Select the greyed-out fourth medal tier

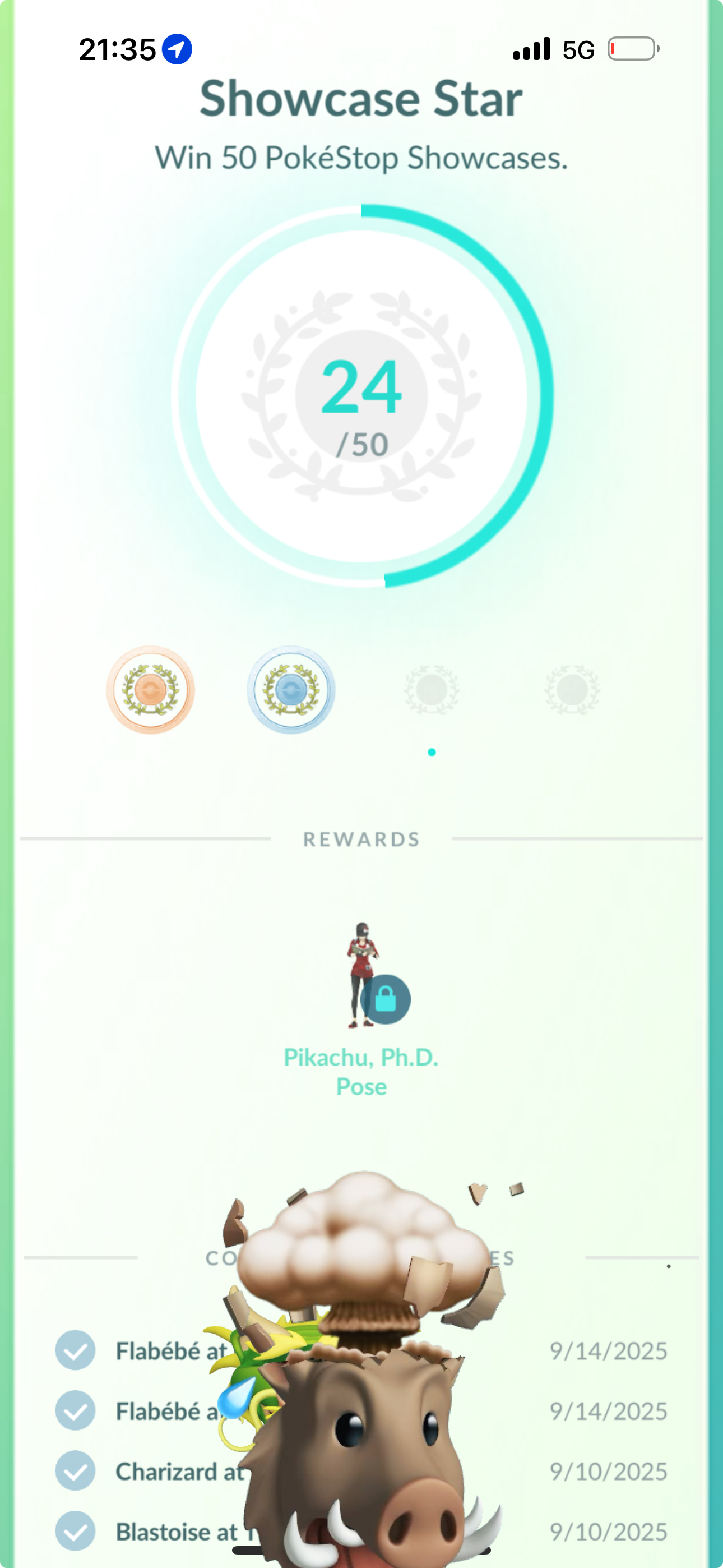572,690
